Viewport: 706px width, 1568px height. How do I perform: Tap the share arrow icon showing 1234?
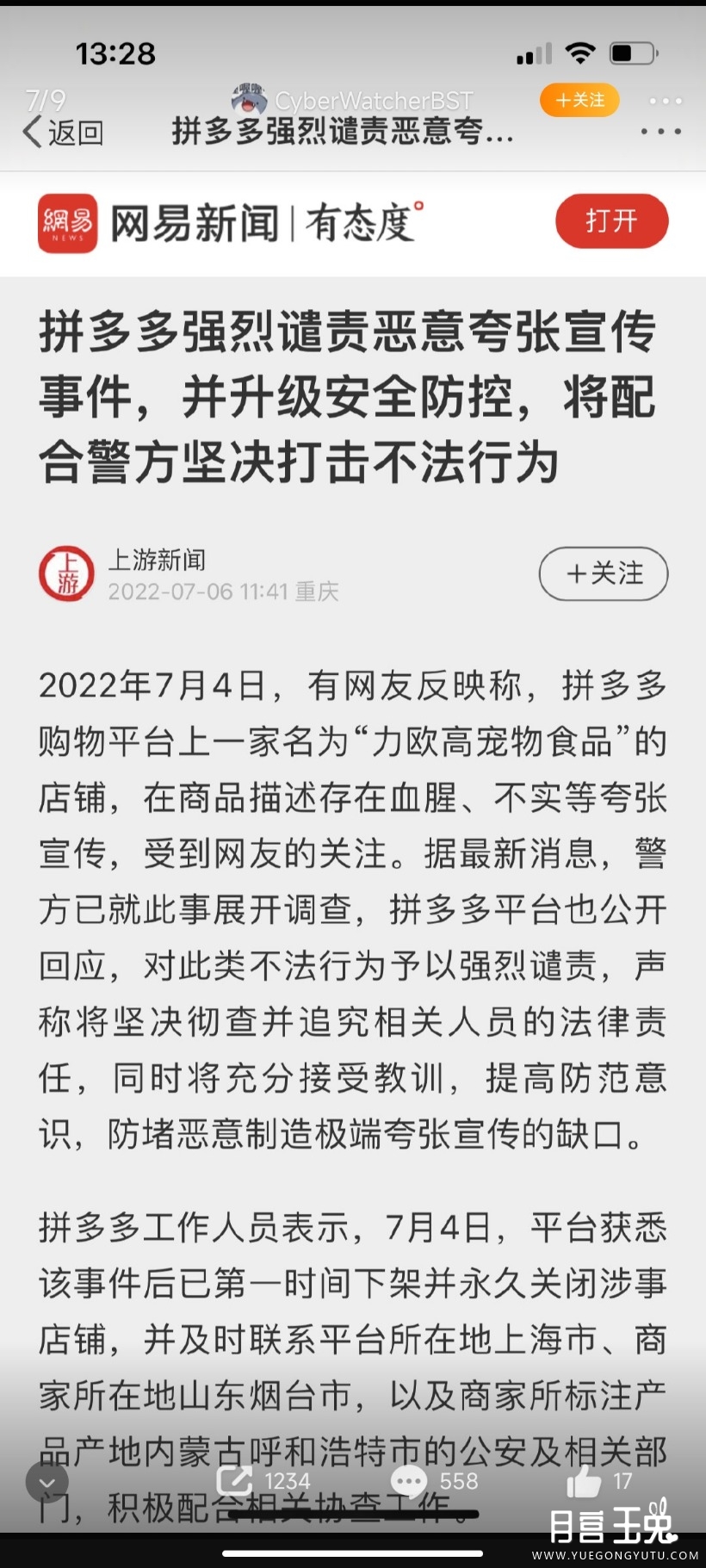(233, 1481)
